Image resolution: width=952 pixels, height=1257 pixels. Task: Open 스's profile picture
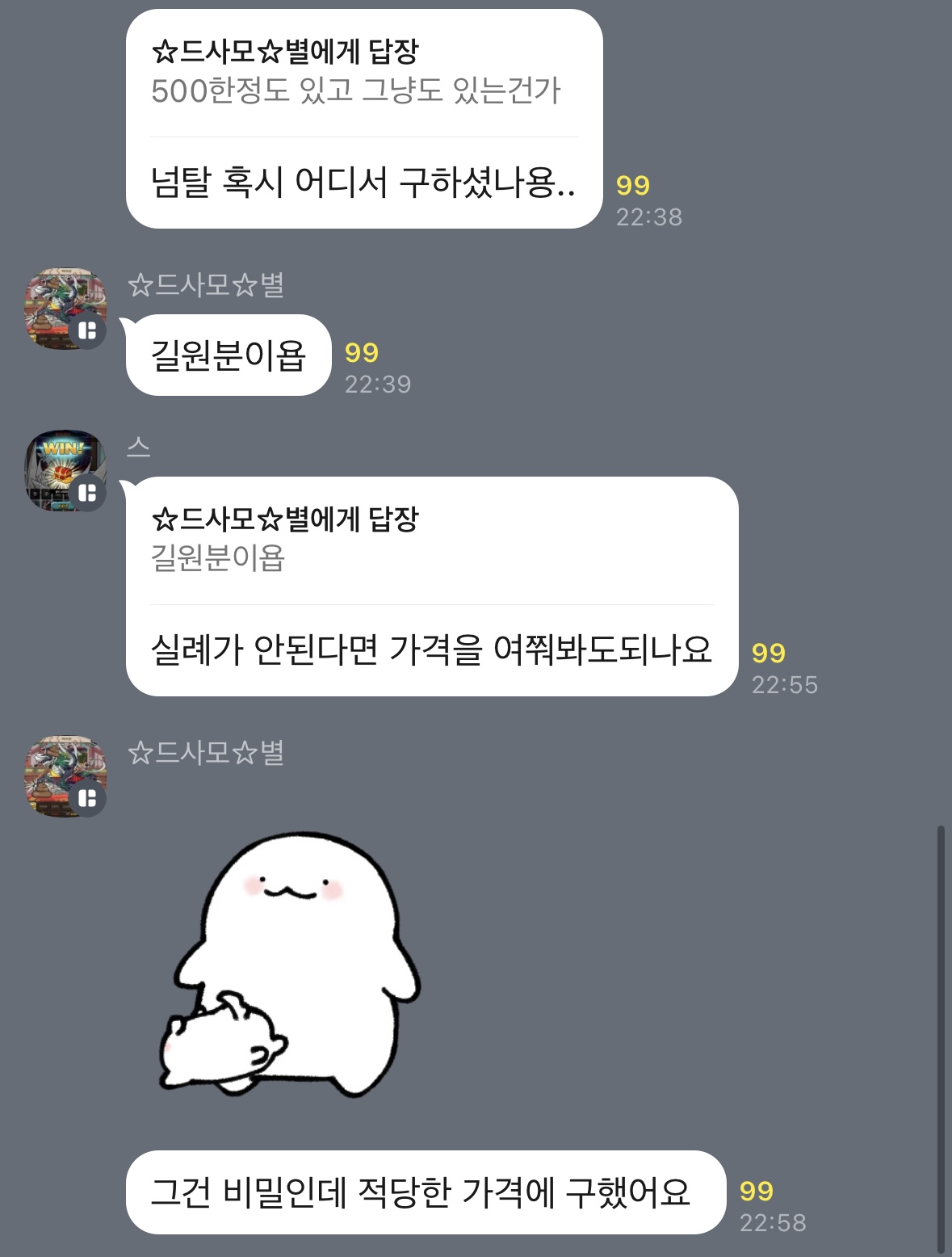(x=65, y=471)
